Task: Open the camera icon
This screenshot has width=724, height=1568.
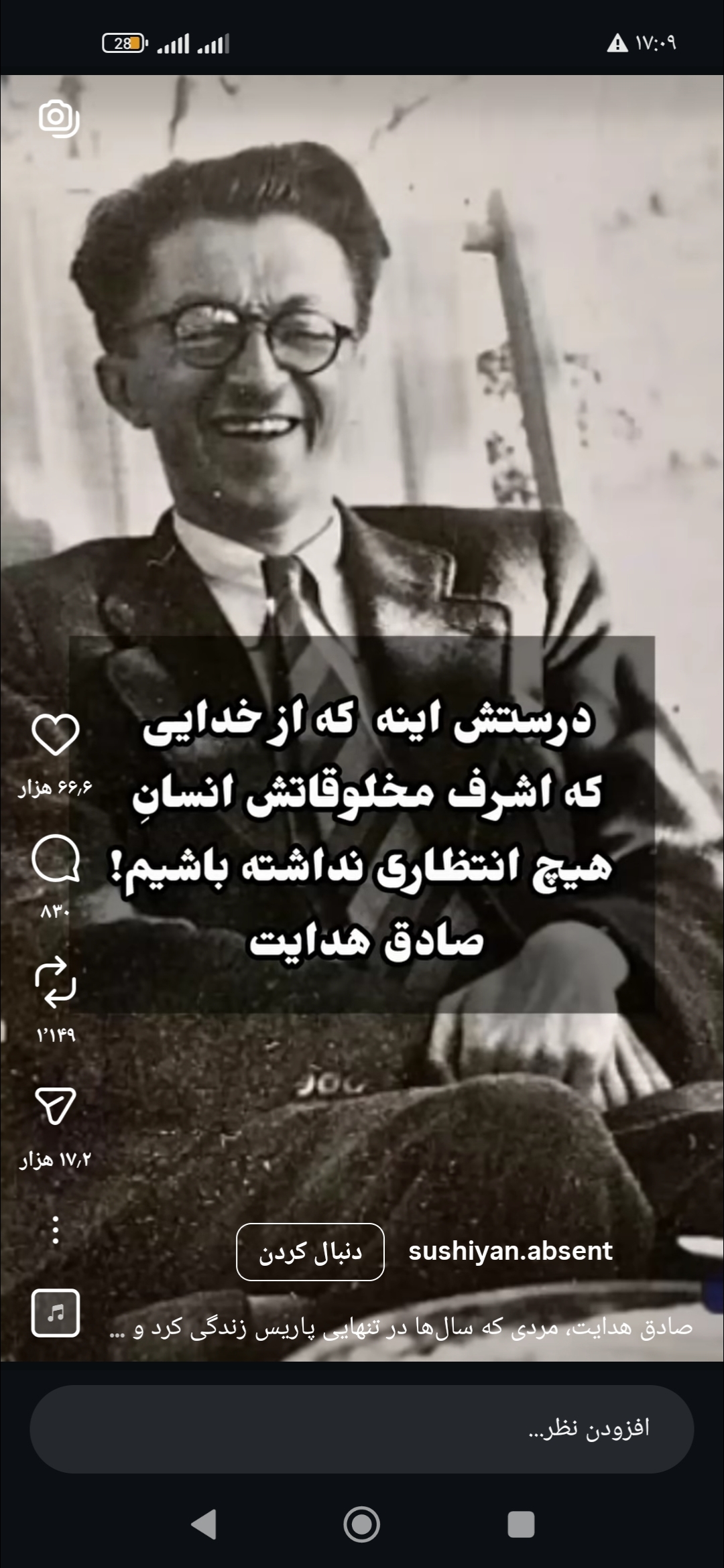Action: pos(59,119)
